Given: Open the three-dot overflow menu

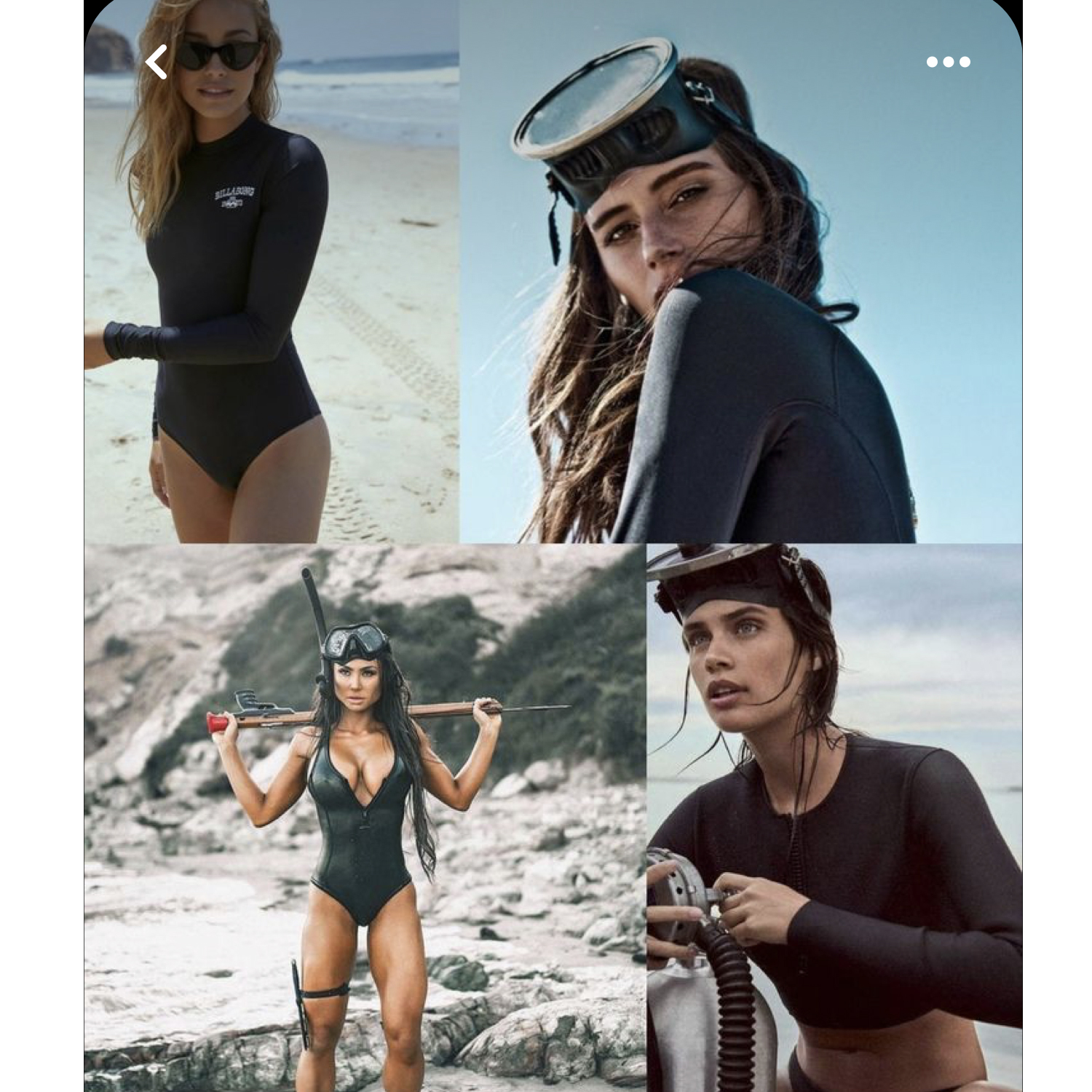Looking at the screenshot, I should click(x=948, y=62).
